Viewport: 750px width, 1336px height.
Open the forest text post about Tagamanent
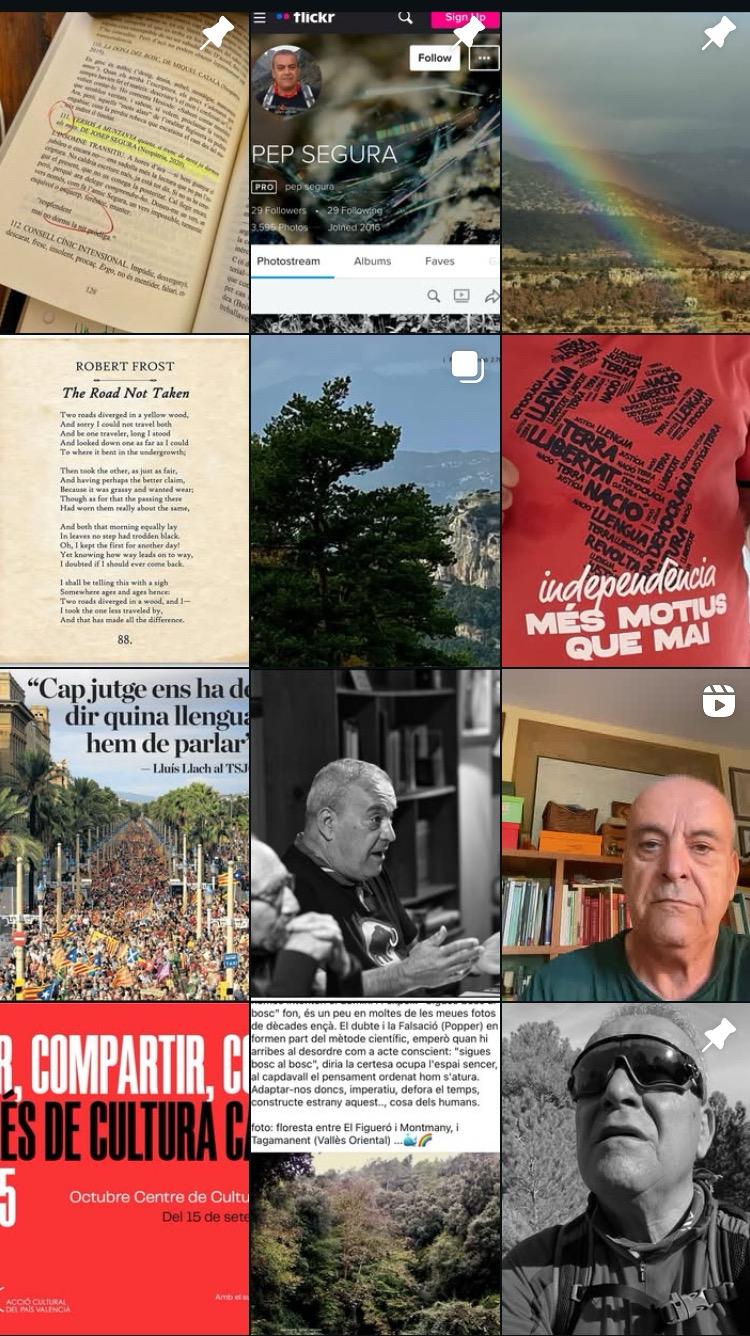tap(375, 1168)
